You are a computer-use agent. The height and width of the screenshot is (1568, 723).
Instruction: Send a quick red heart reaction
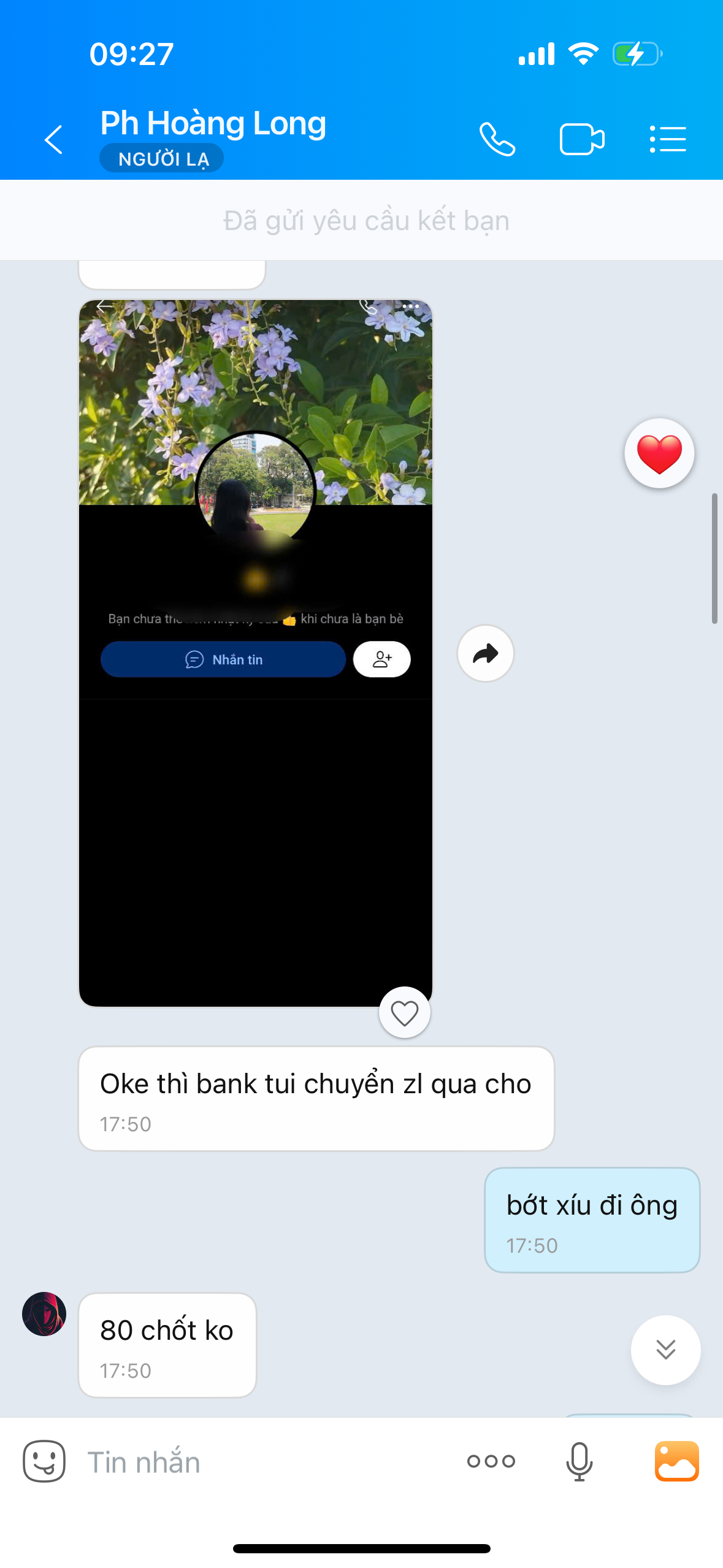659,453
